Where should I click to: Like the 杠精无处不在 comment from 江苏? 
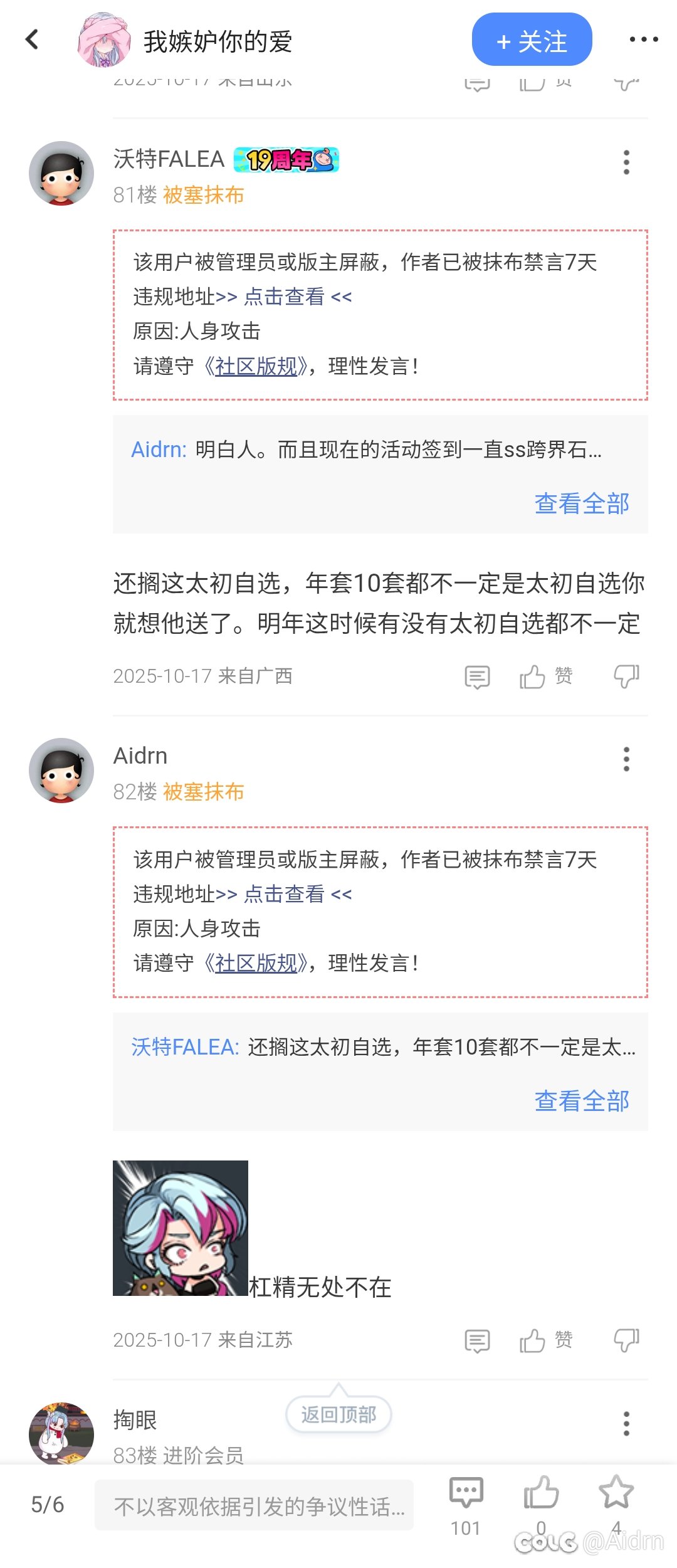coord(533,1340)
